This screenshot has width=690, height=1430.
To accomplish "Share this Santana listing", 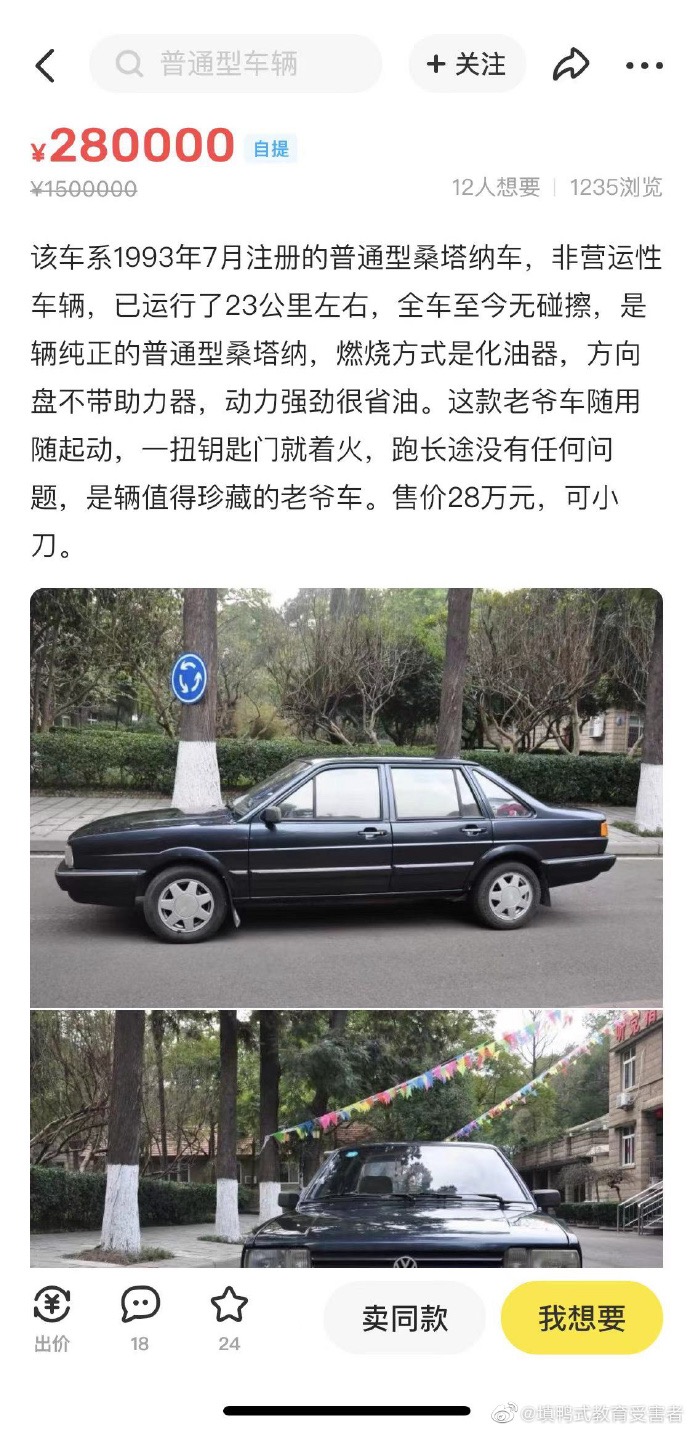I will pyautogui.click(x=570, y=65).
